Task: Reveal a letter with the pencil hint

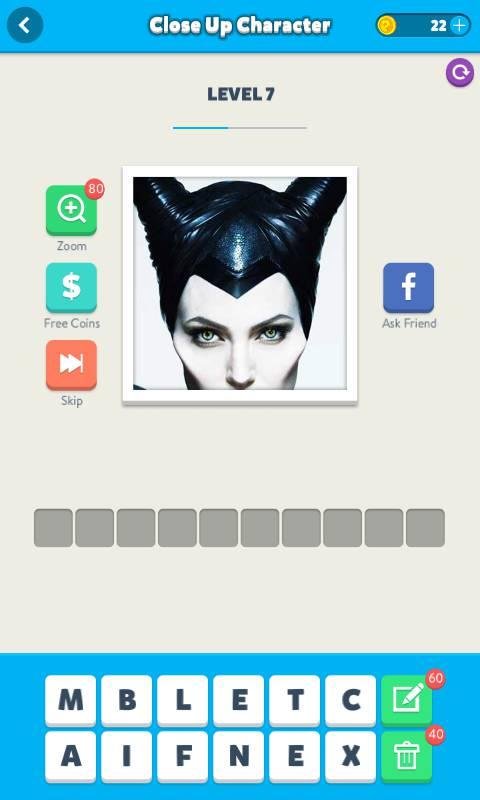Action: tap(407, 700)
